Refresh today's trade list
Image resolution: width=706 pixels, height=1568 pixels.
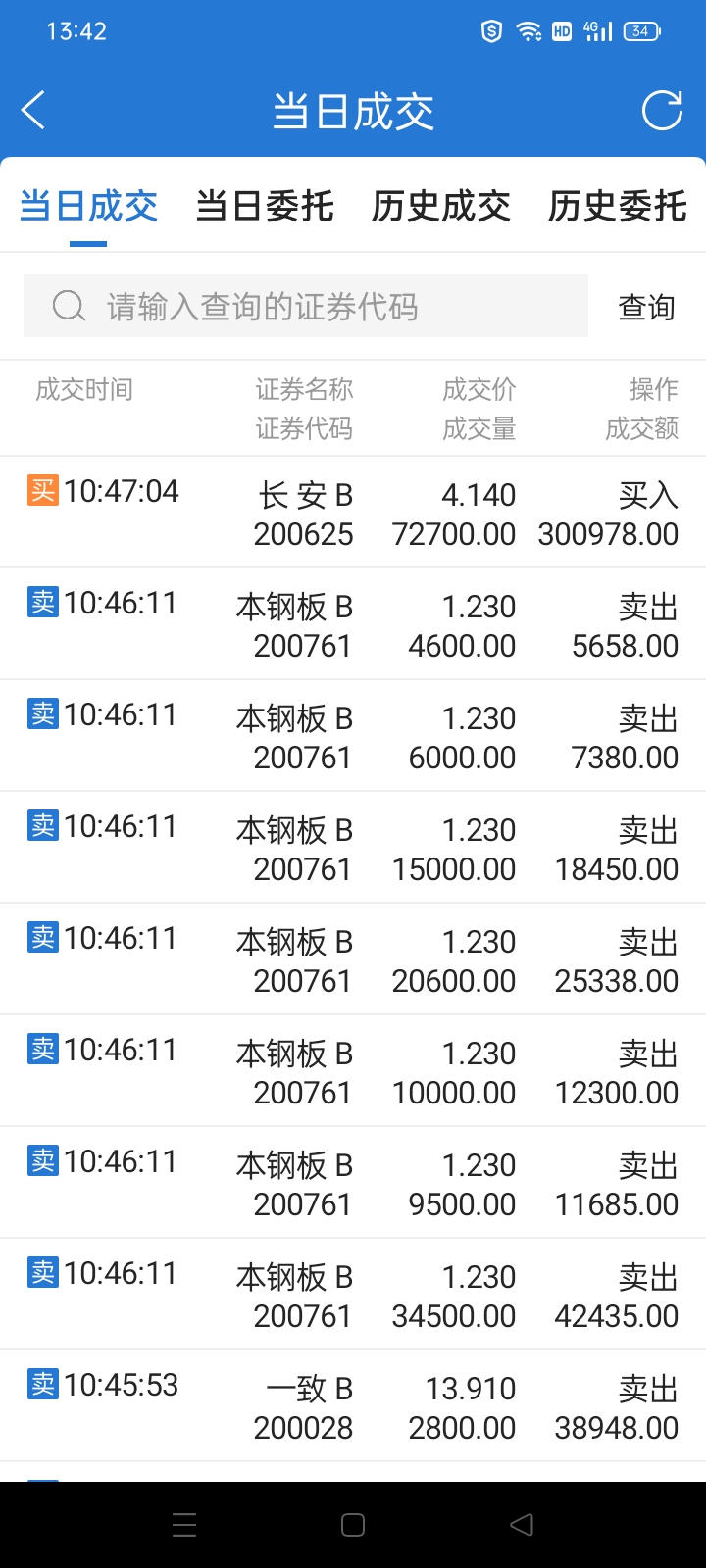click(662, 110)
